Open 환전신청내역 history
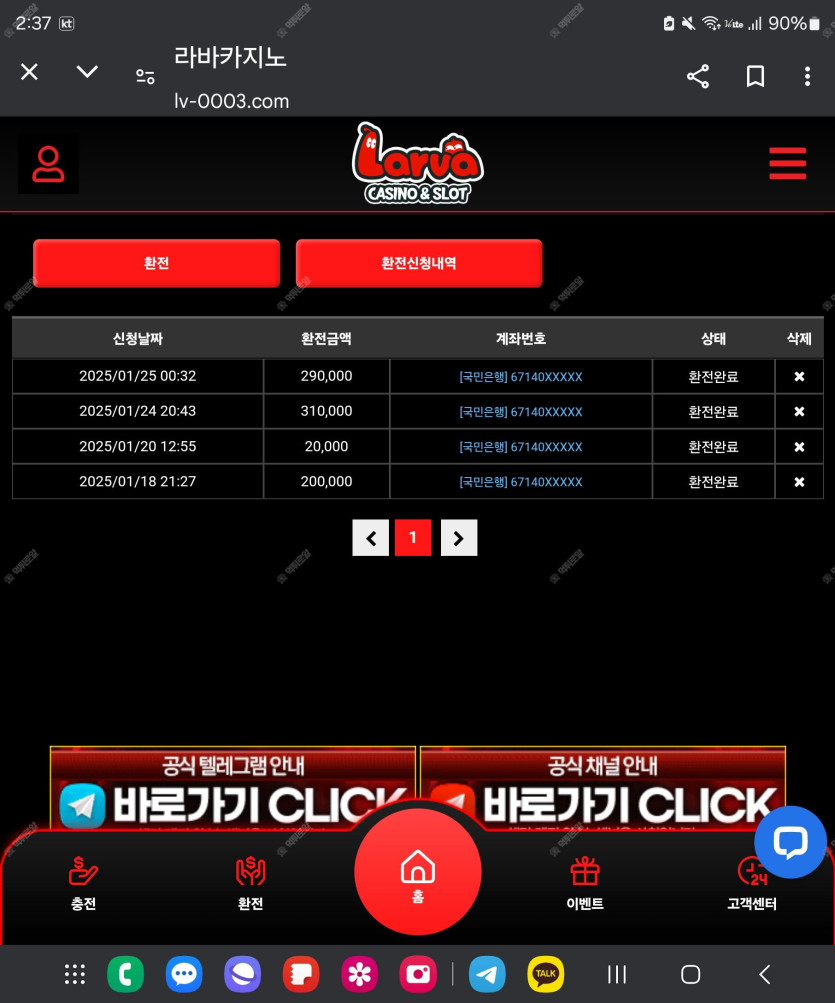 coord(418,263)
